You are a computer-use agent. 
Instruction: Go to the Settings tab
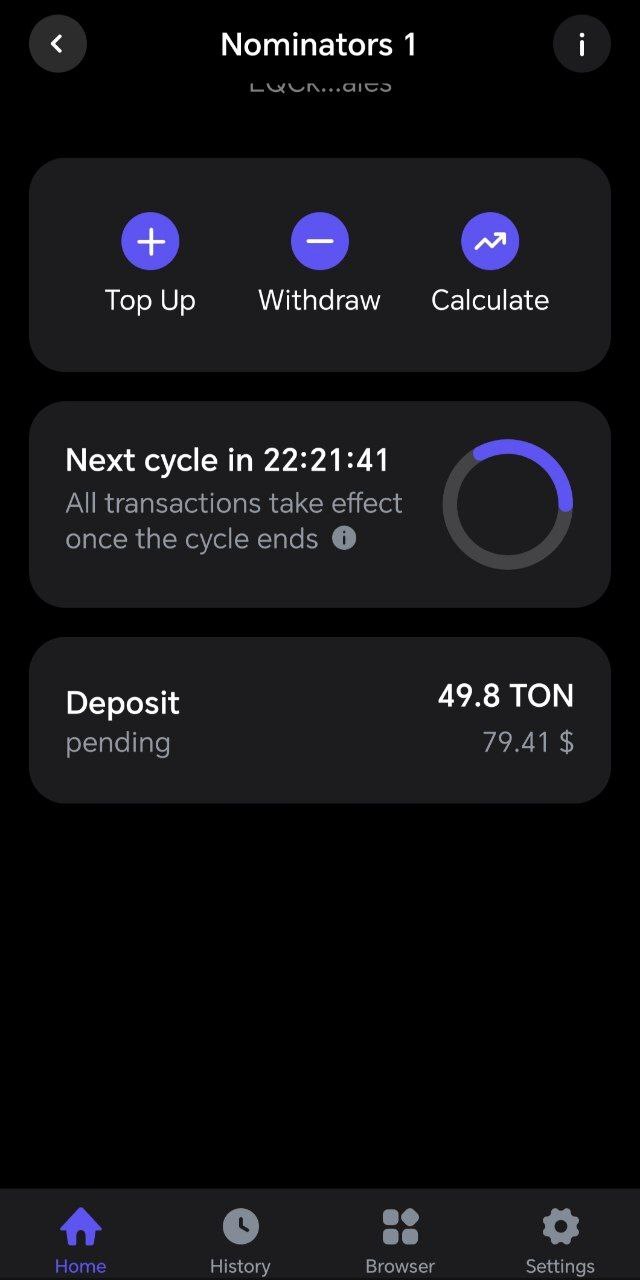coord(560,1240)
